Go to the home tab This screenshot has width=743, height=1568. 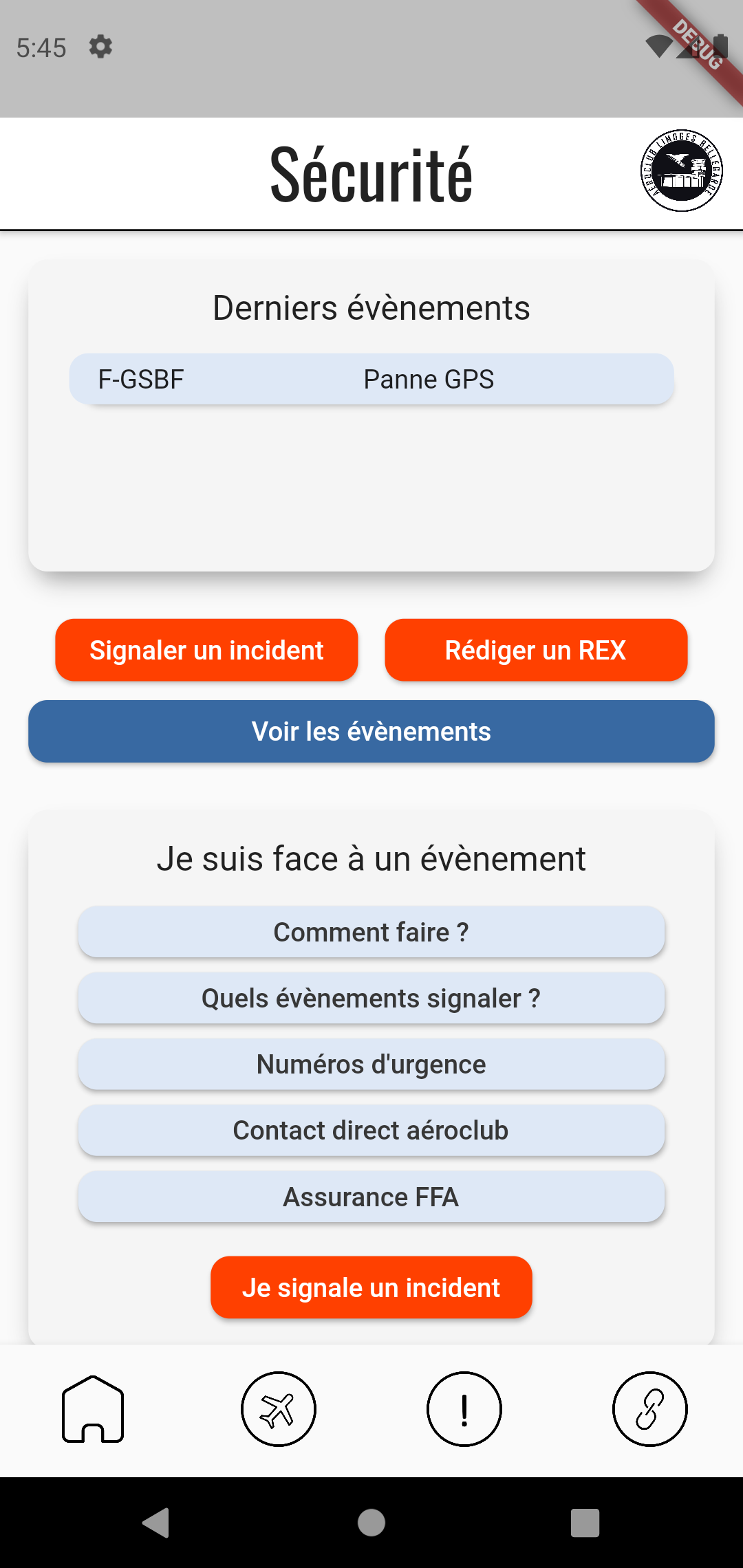(93, 1409)
